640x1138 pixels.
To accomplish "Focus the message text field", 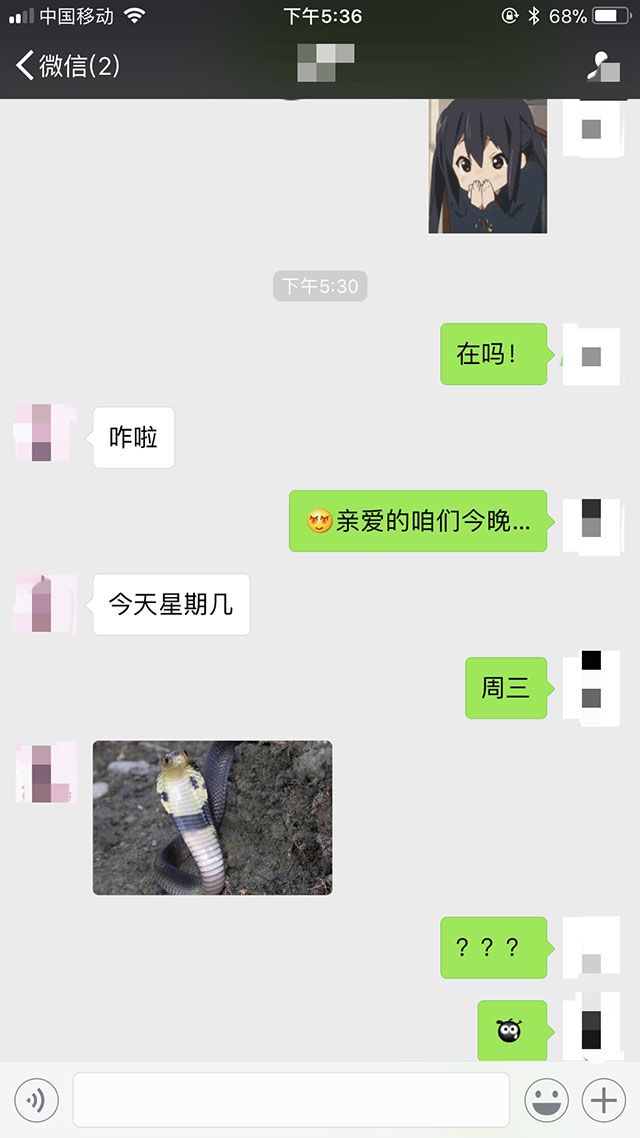I will [x=291, y=1101].
